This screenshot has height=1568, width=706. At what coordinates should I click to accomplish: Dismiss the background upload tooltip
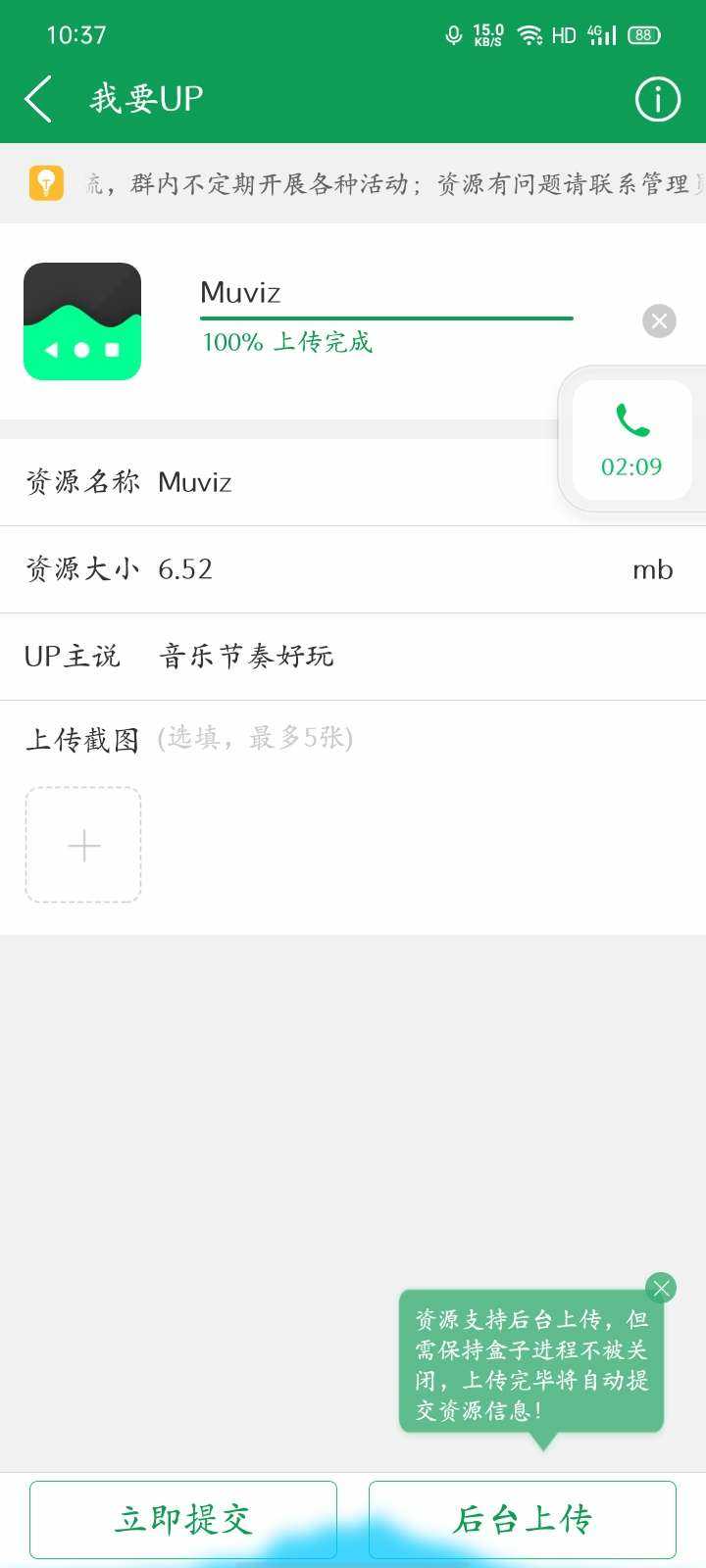[662, 1288]
